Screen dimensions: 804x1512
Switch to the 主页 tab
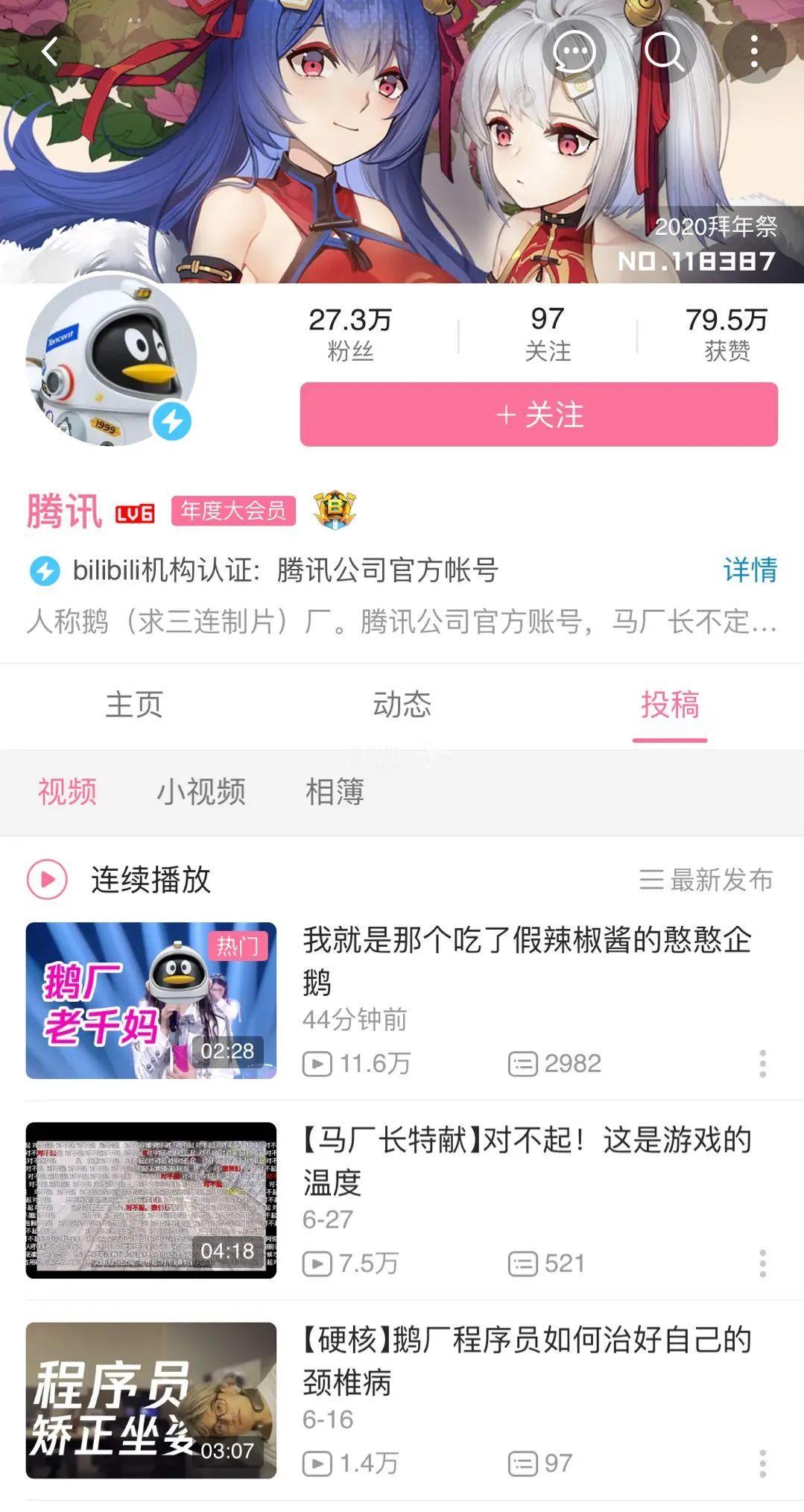coord(134,705)
